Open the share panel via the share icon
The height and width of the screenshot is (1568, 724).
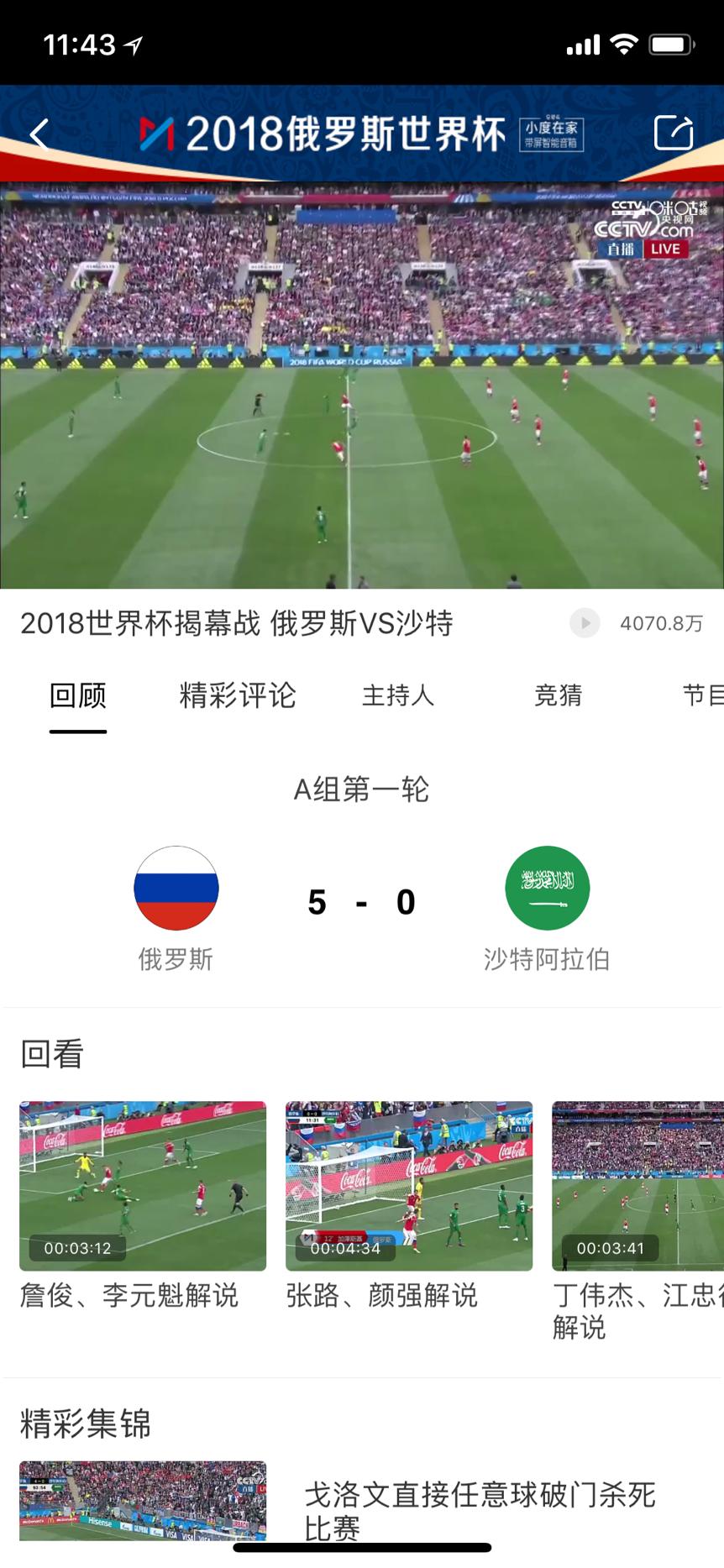[x=672, y=132]
